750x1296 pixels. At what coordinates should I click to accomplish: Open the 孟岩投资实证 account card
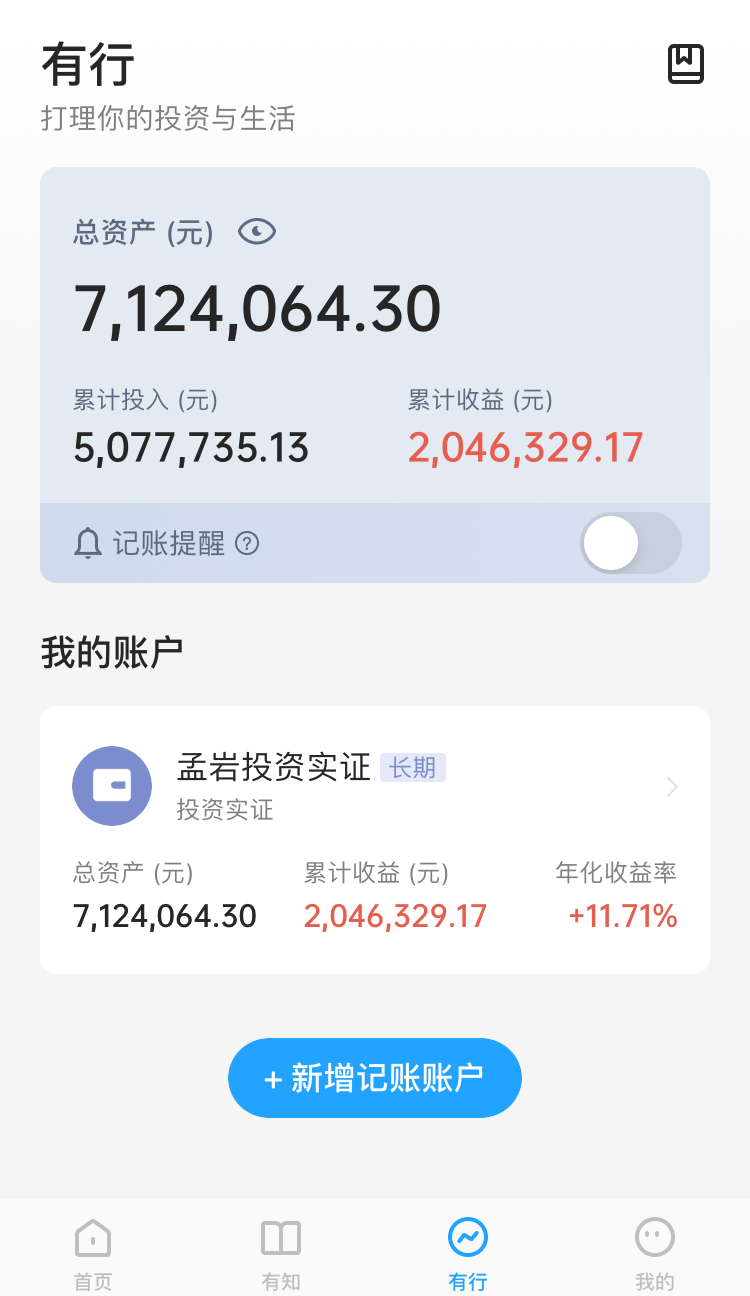click(x=375, y=839)
